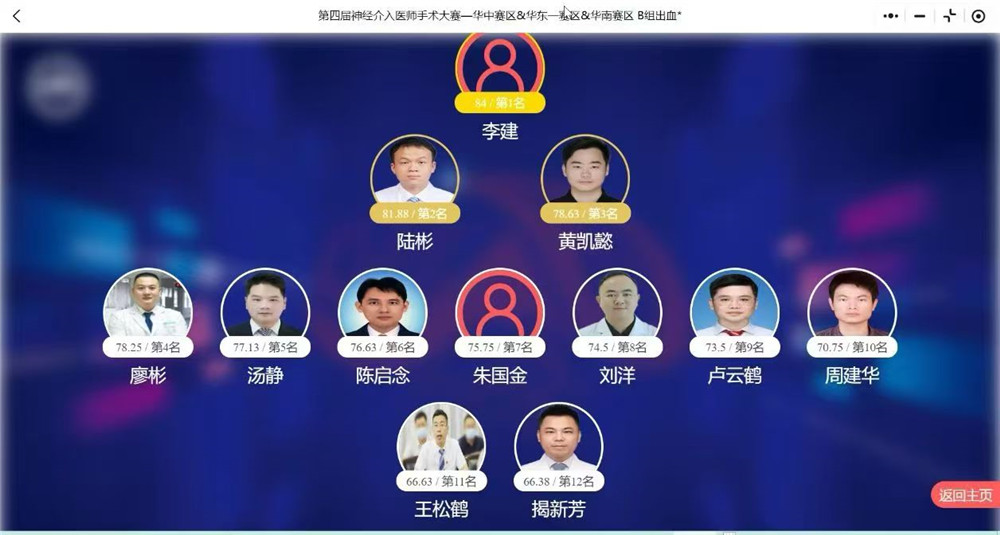Tap the 返回主页 button
This screenshot has height=535, width=1000.
coord(965,495)
